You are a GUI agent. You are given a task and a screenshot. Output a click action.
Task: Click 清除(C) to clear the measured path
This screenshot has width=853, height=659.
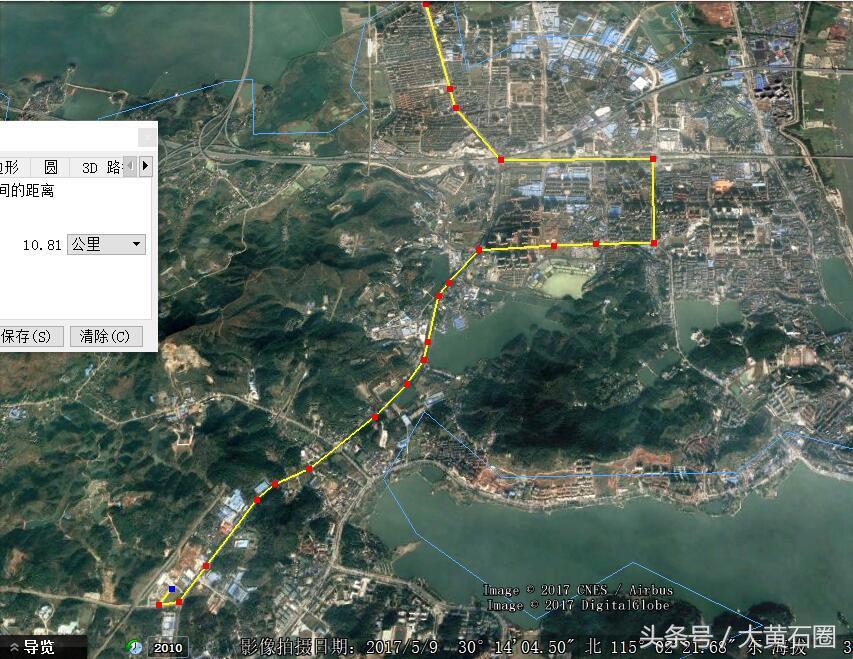[x=105, y=336]
